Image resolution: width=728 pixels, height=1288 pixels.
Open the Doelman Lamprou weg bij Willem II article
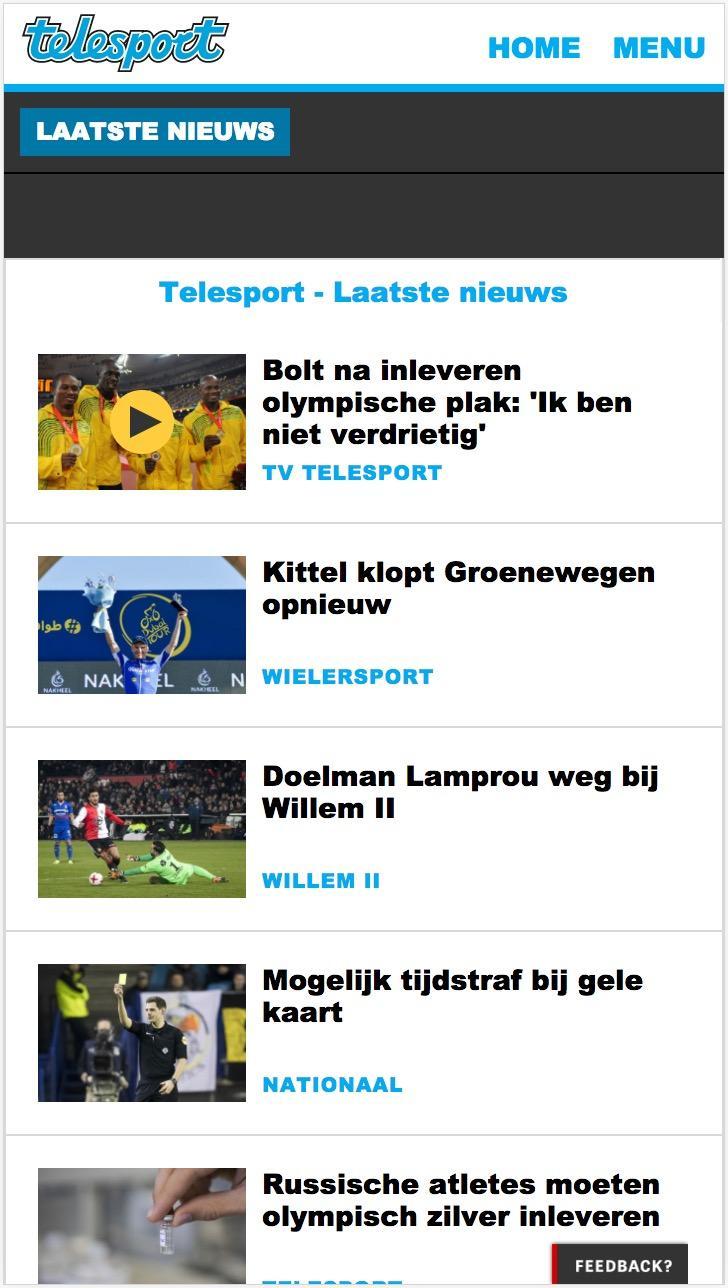(460, 791)
